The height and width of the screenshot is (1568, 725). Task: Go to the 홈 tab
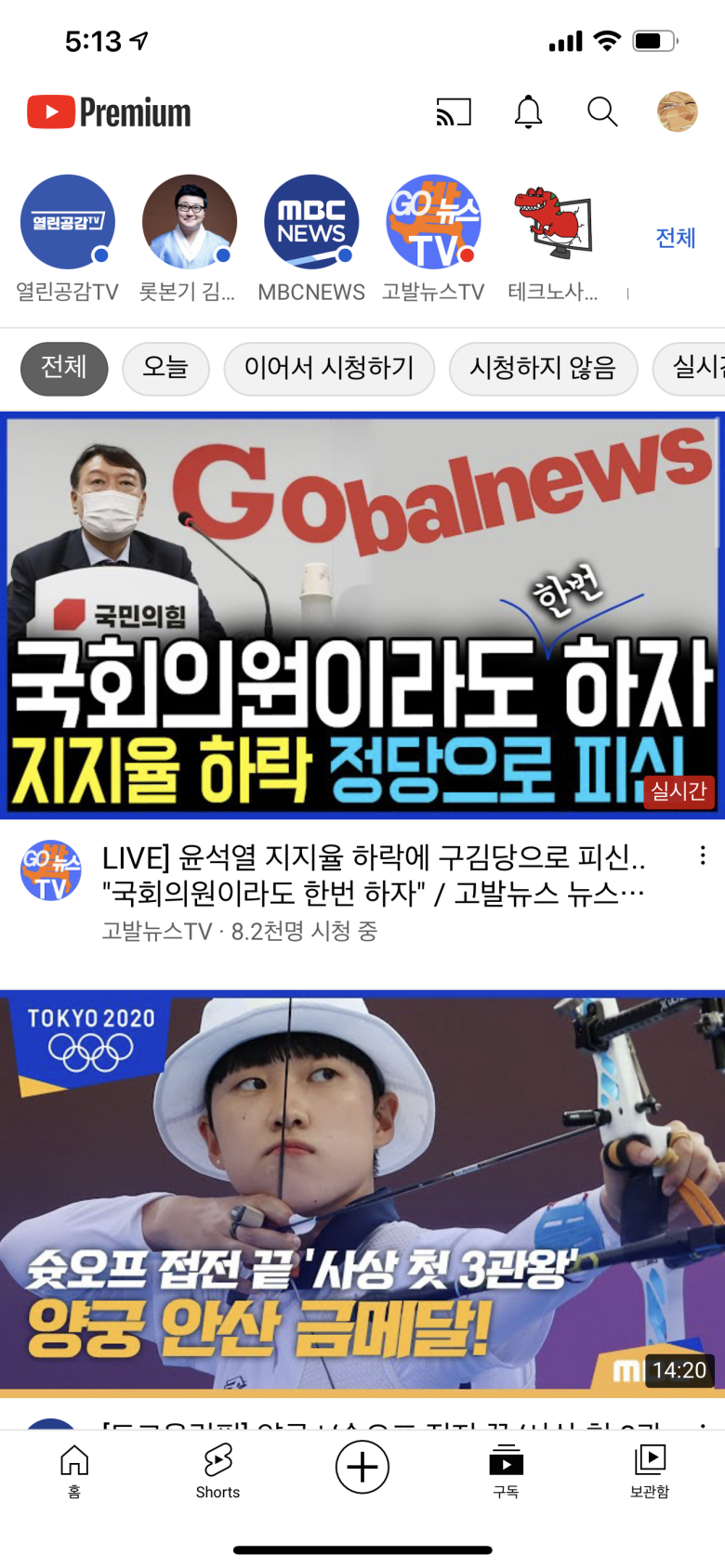(74, 1471)
